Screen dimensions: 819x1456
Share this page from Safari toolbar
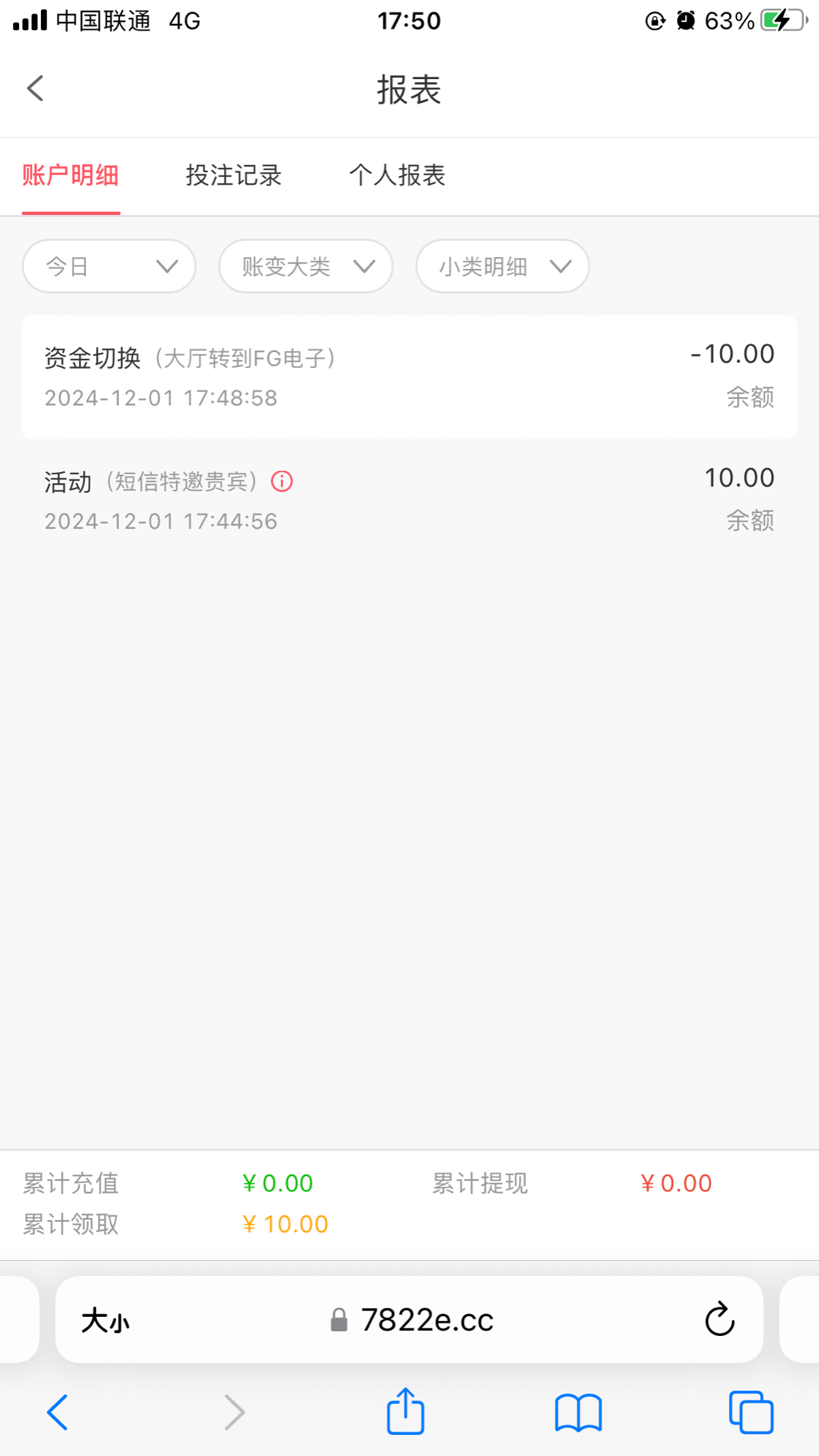pyautogui.click(x=406, y=1411)
